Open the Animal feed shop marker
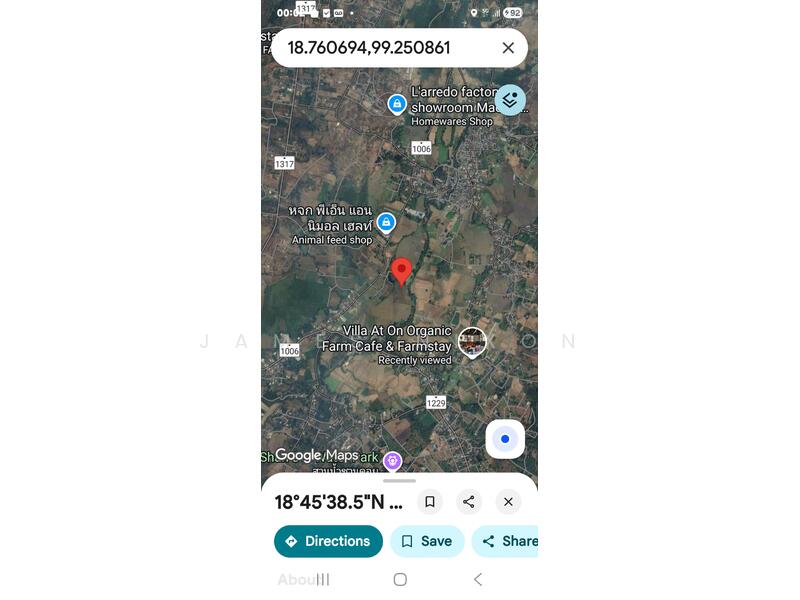The width and height of the screenshot is (800, 600). click(x=386, y=223)
